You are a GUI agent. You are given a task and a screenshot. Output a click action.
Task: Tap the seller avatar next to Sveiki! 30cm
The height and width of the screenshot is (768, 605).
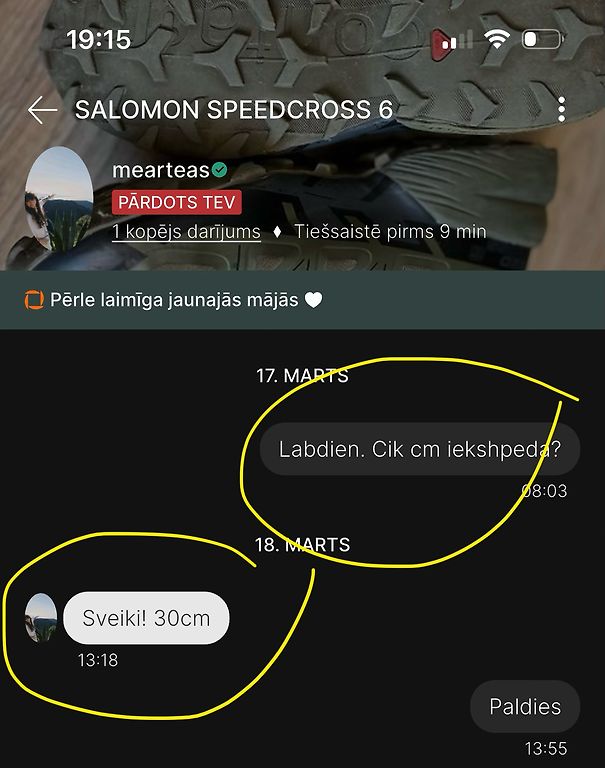coord(41,617)
